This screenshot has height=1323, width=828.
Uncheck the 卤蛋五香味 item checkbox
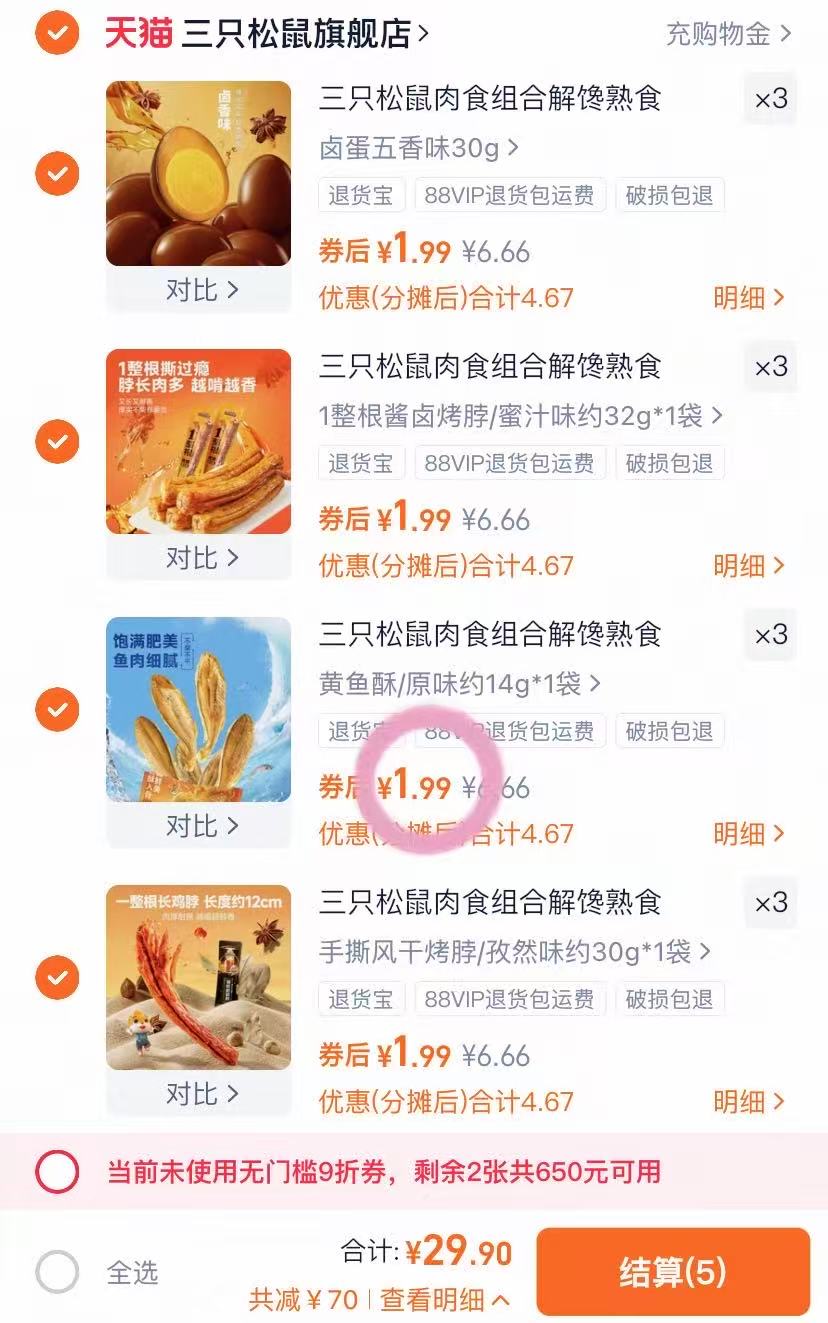(x=57, y=173)
